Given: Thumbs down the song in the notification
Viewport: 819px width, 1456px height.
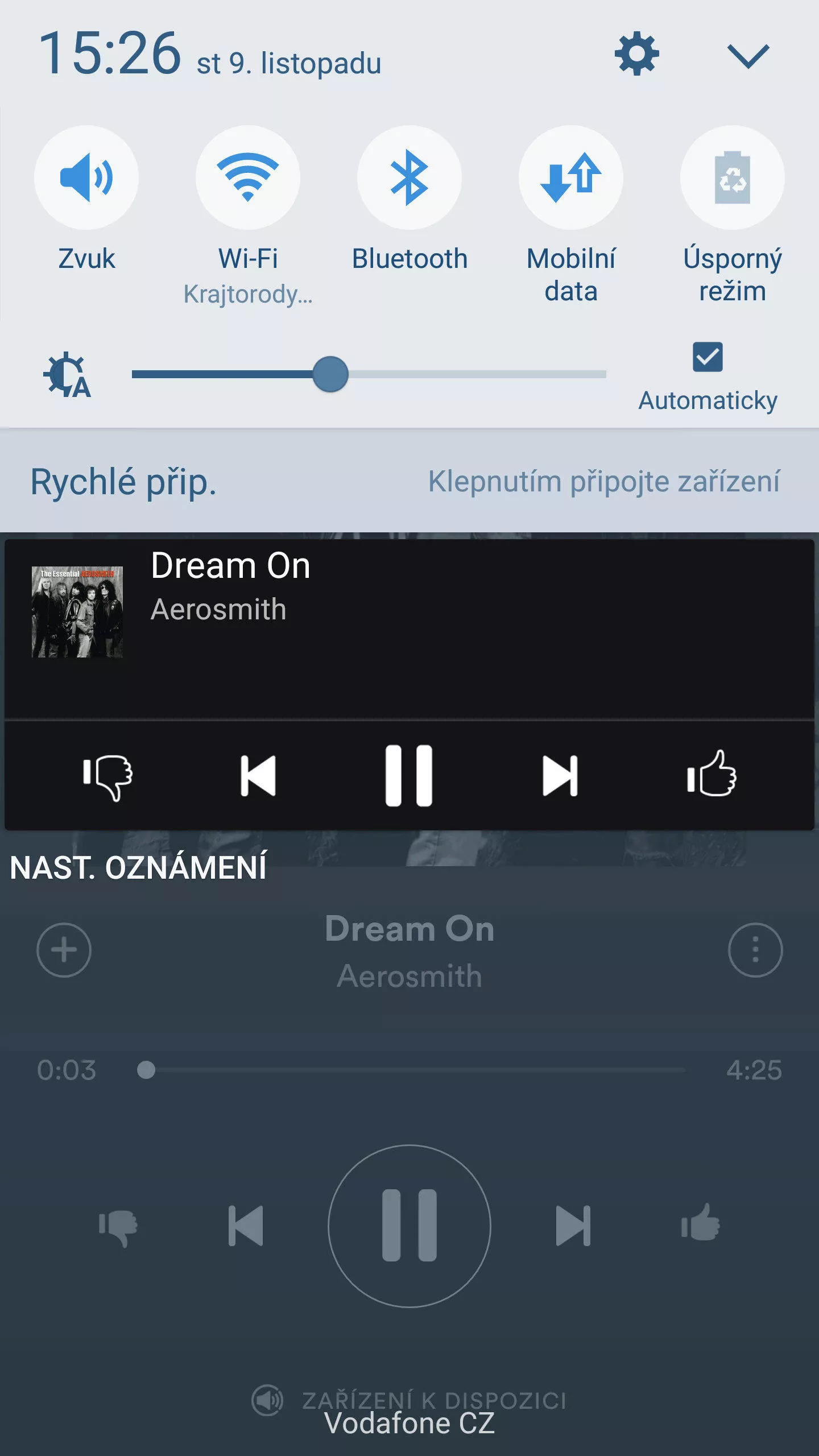Looking at the screenshot, I should tap(107, 776).
